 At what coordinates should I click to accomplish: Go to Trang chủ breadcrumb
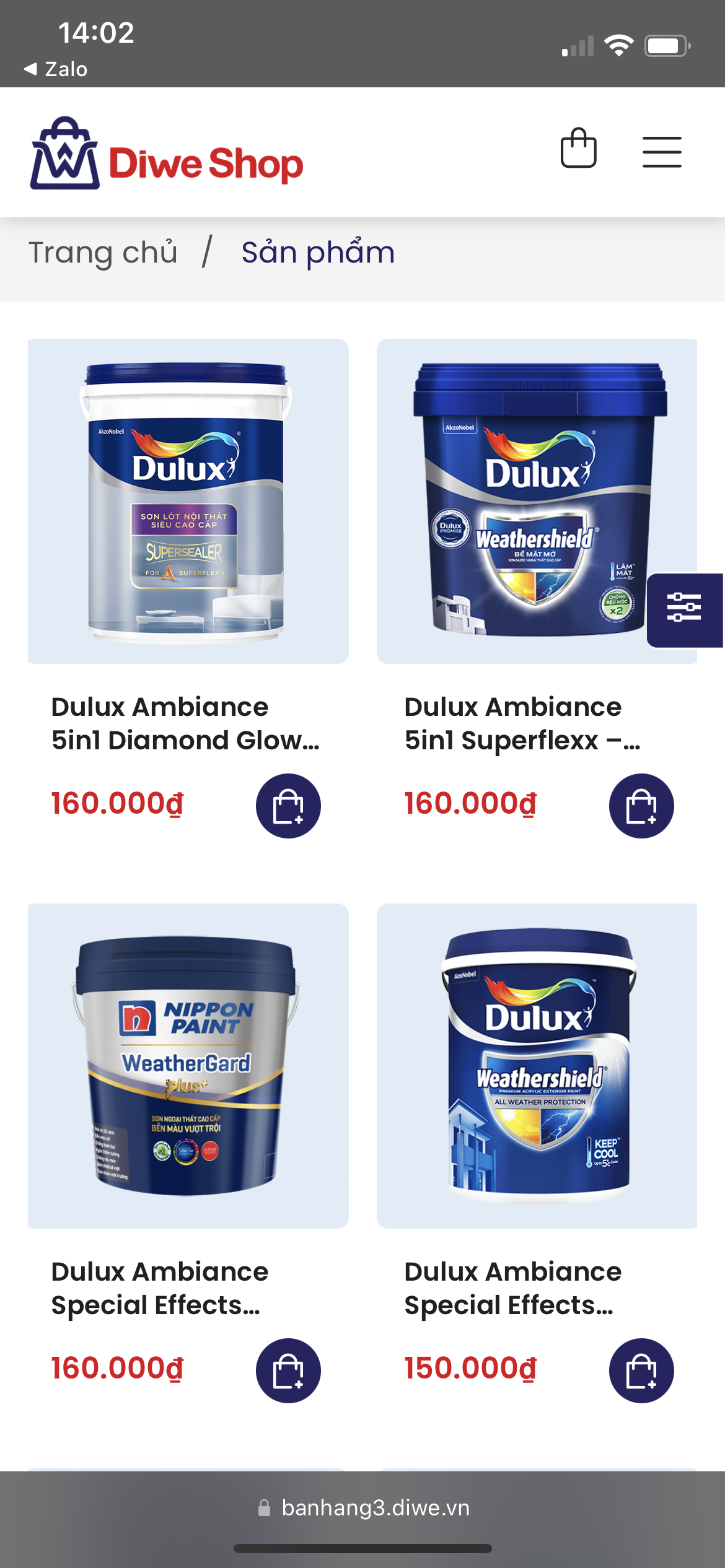(103, 253)
